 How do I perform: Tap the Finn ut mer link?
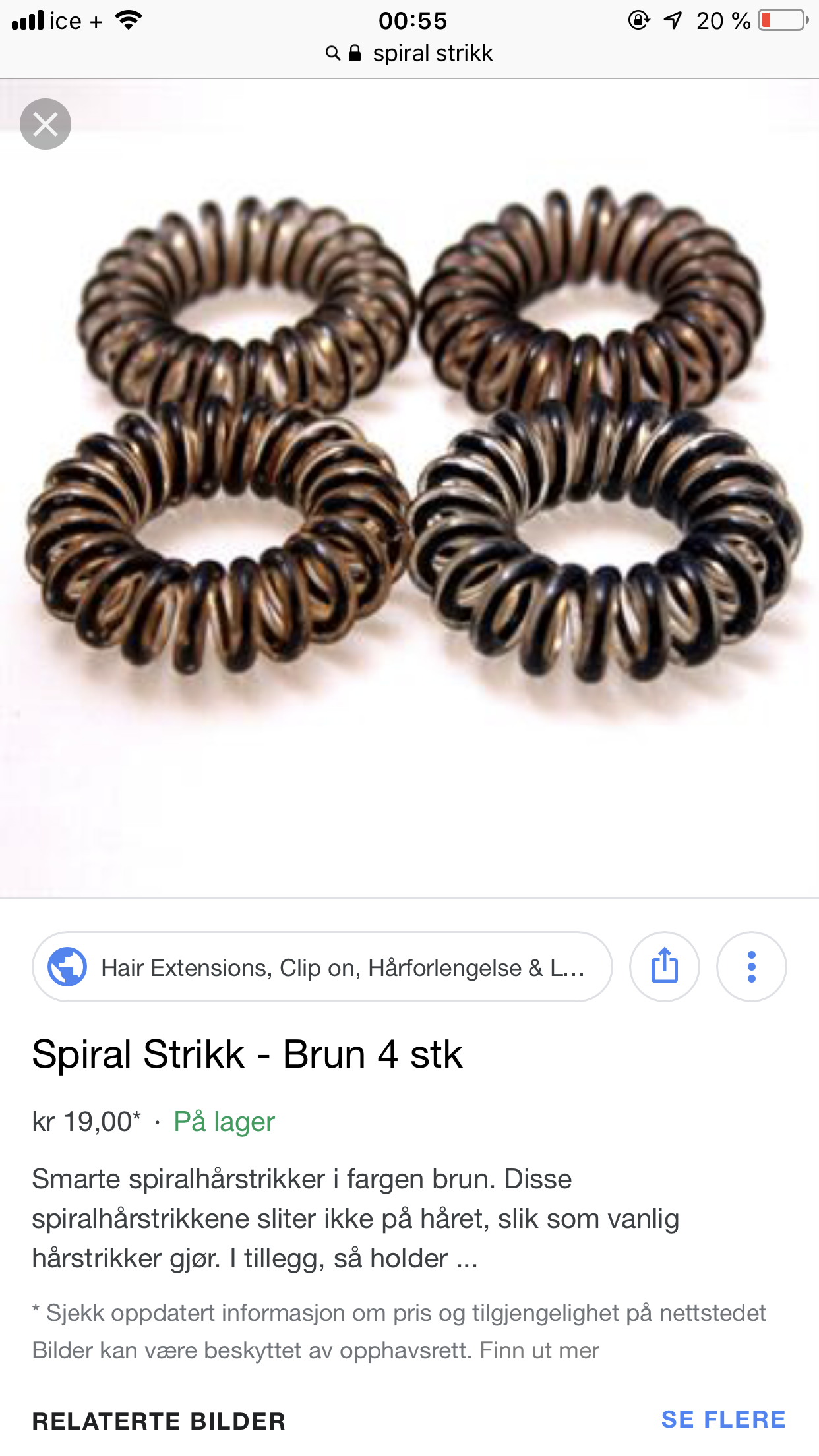point(539,1350)
